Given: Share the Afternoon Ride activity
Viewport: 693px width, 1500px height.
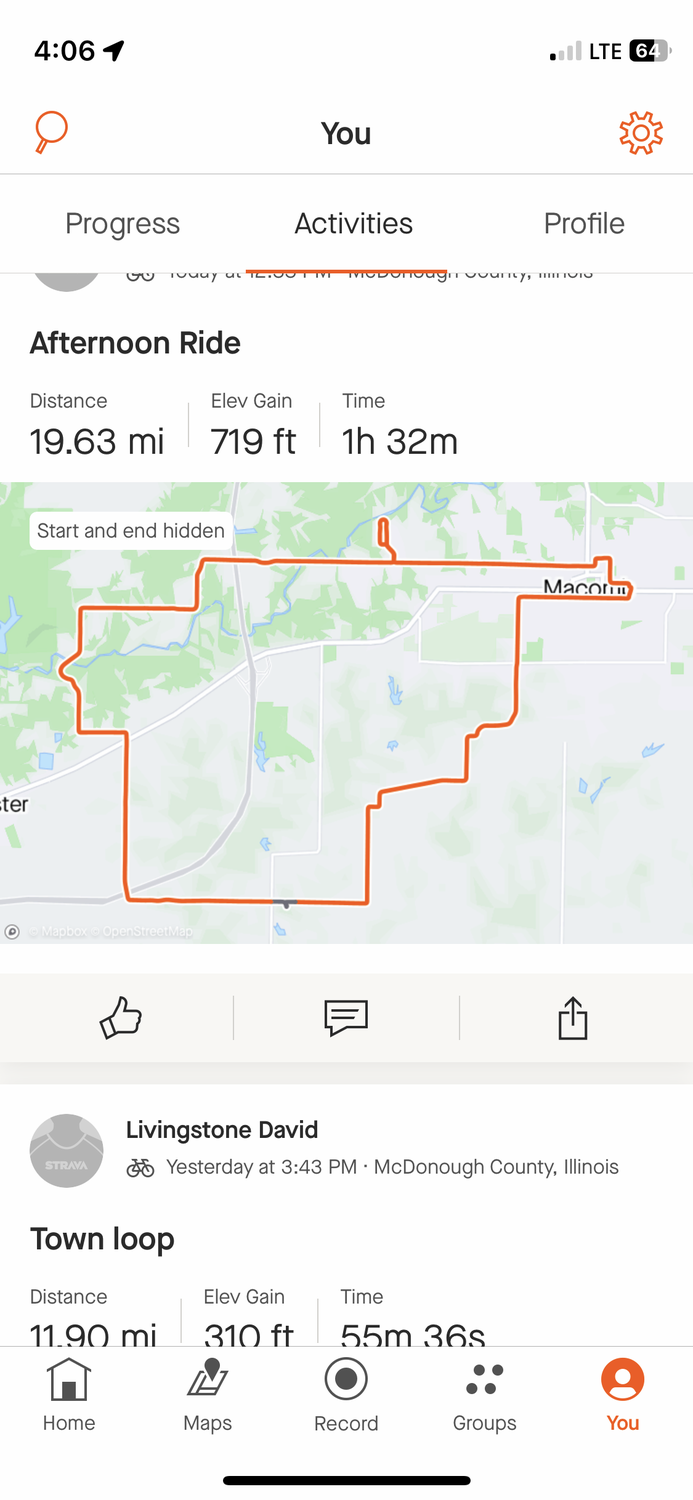Looking at the screenshot, I should click(x=573, y=1018).
